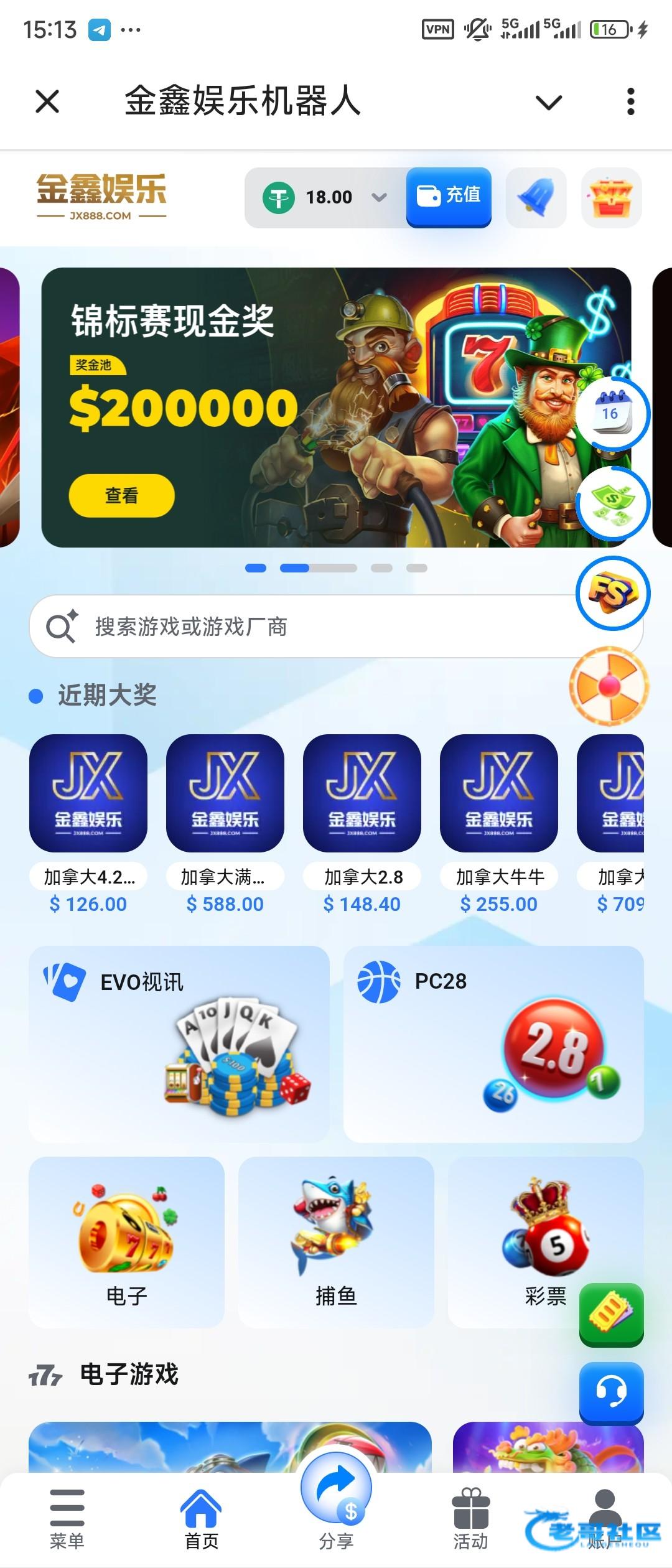Open the 18.00 balance currency dropdown
The width and height of the screenshot is (672, 1568).
(378, 198)
